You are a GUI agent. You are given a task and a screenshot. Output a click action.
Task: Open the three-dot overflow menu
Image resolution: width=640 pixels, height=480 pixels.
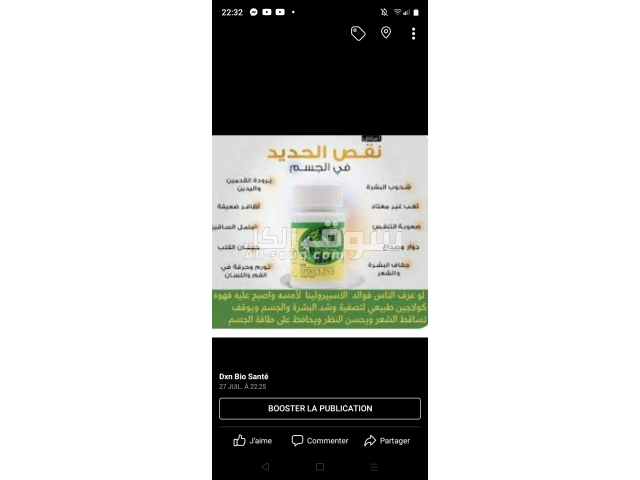point(413,33)
